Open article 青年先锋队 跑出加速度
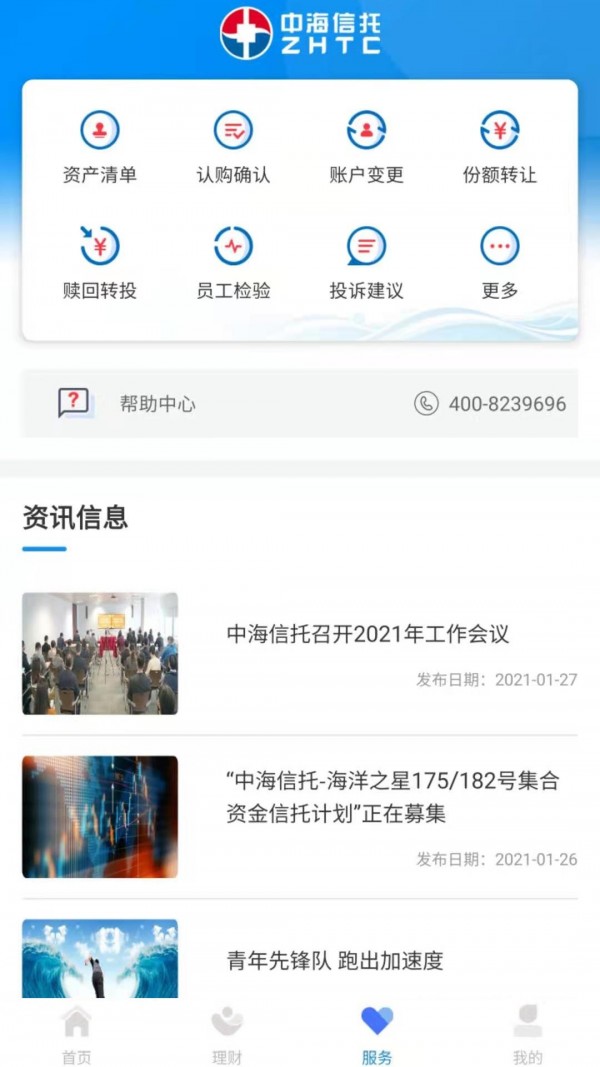This screenshot has width=600, height=1067. (335, 961)
